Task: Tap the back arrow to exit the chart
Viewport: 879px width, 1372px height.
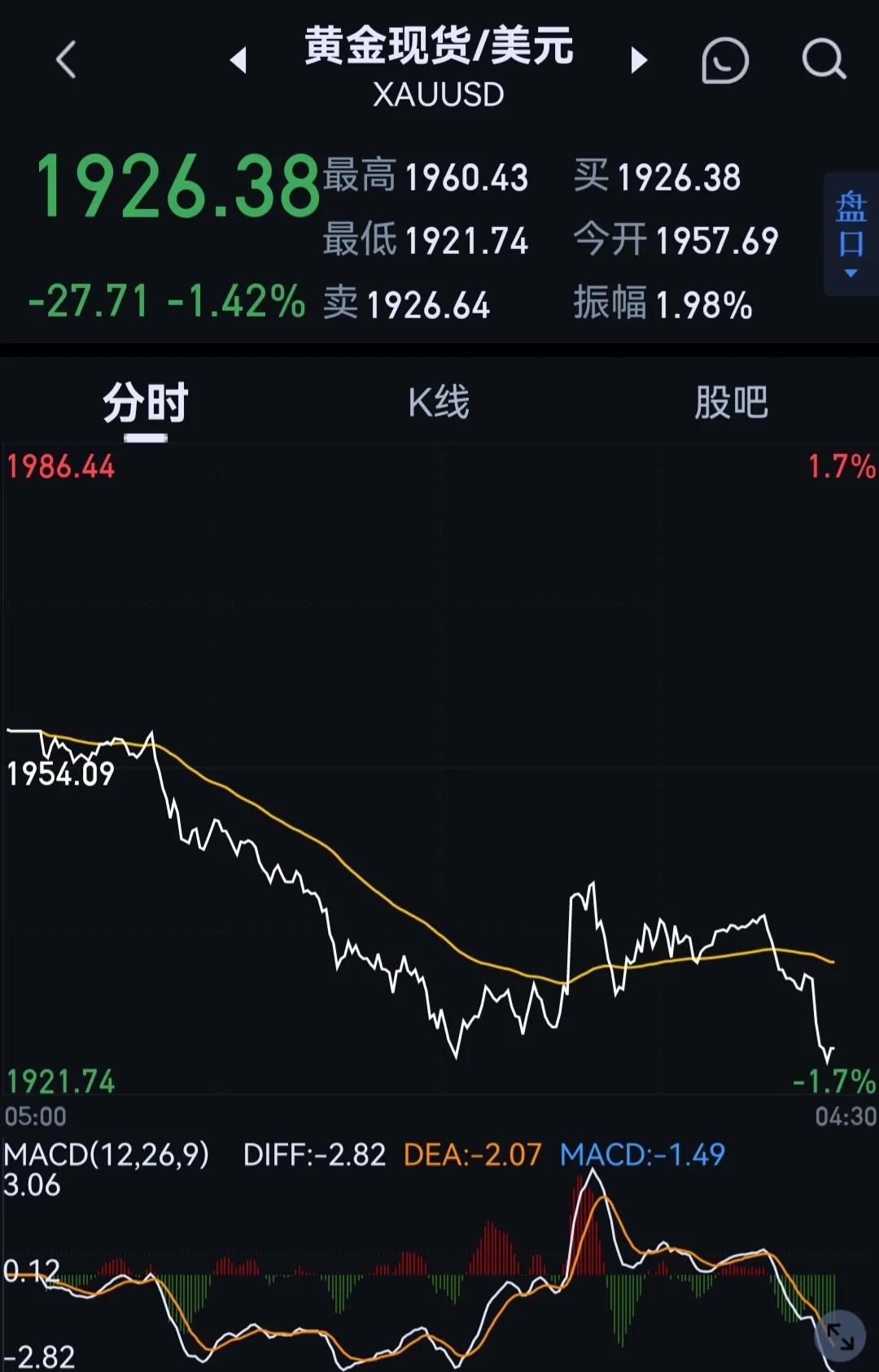Action: click(65, 59)
